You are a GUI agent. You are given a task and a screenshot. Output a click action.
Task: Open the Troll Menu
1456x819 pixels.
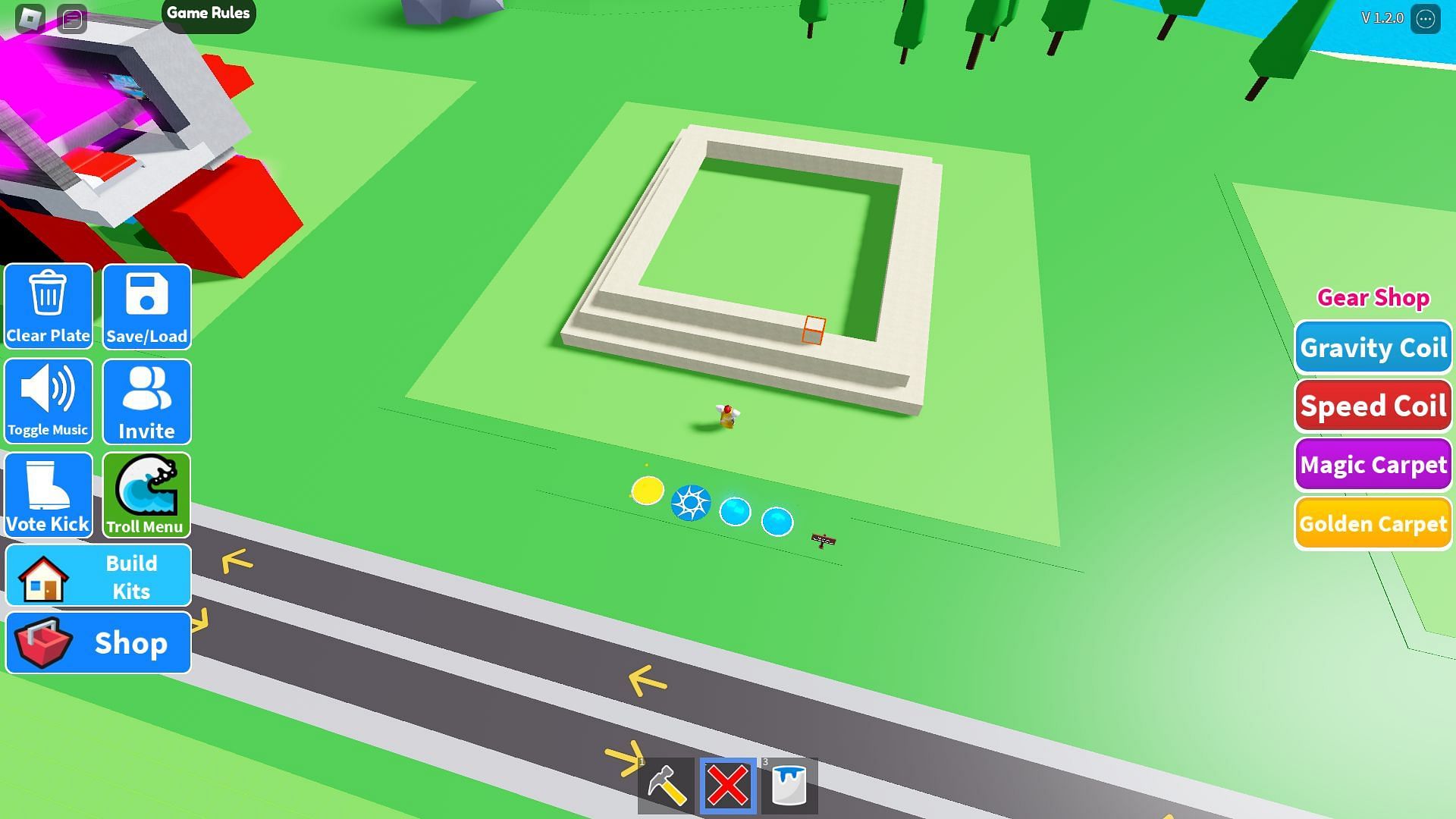coord(146,495)
